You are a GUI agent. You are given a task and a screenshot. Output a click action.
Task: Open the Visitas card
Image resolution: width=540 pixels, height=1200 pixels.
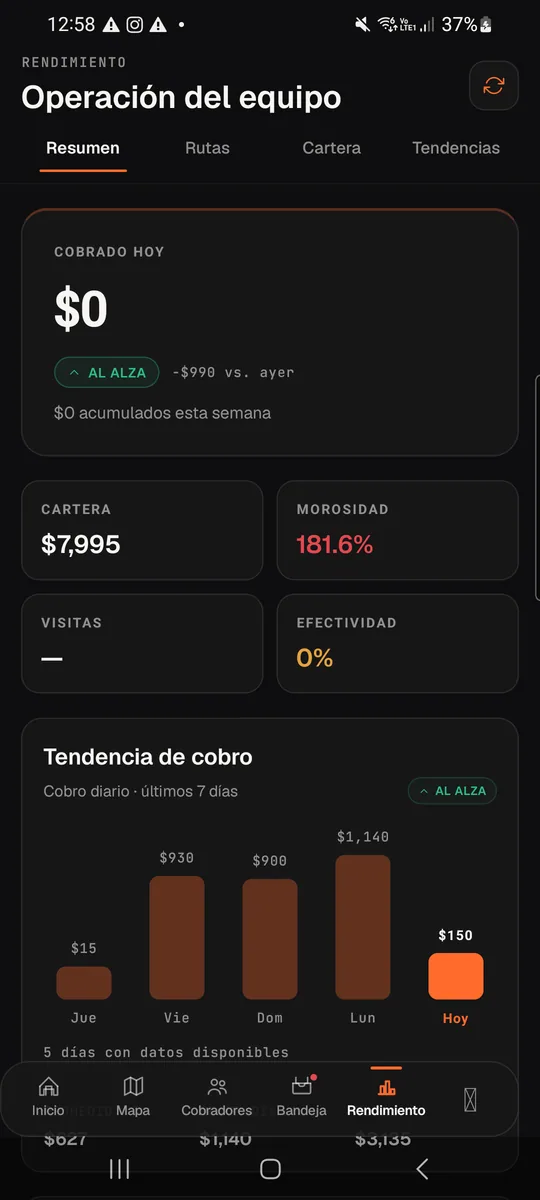142,644
